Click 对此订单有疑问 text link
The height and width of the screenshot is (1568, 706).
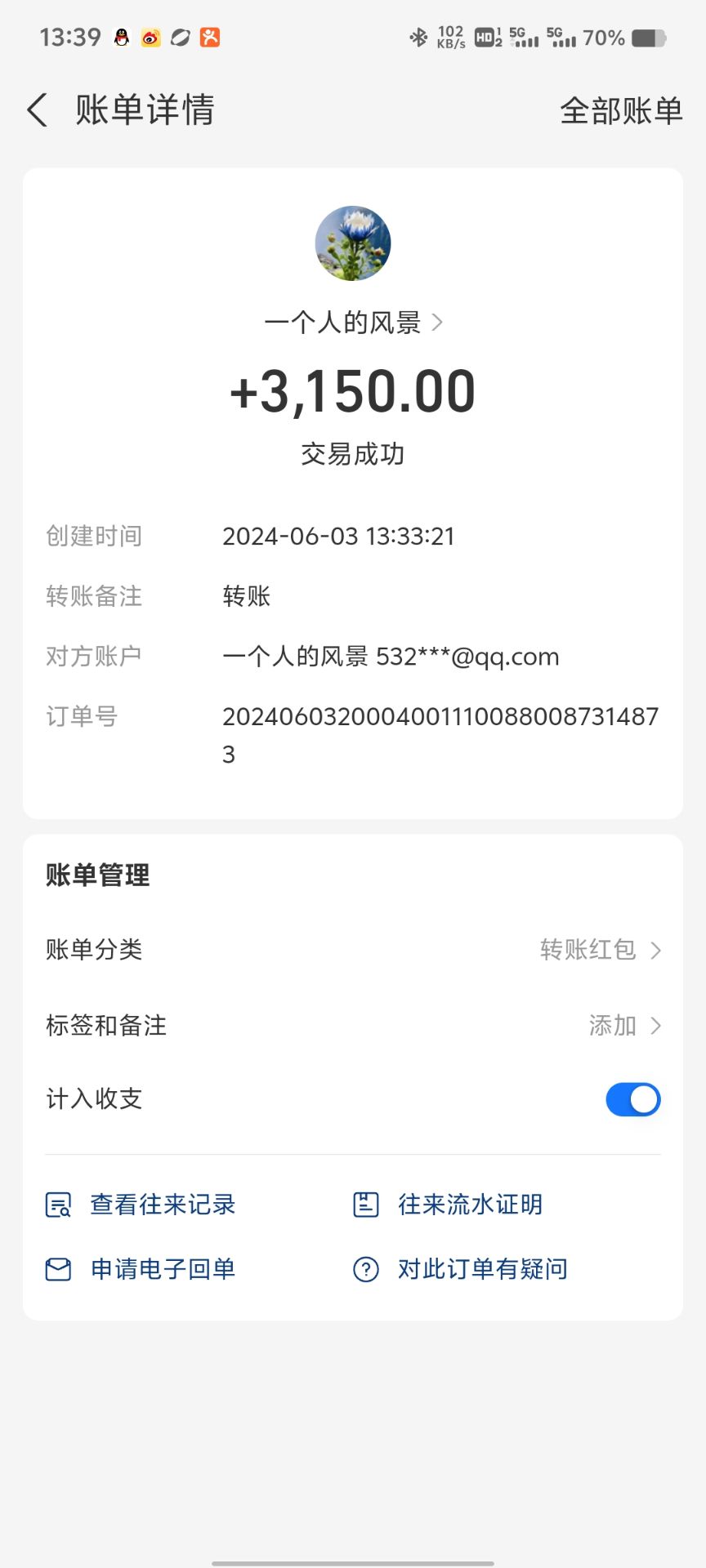coord(482,1268)
